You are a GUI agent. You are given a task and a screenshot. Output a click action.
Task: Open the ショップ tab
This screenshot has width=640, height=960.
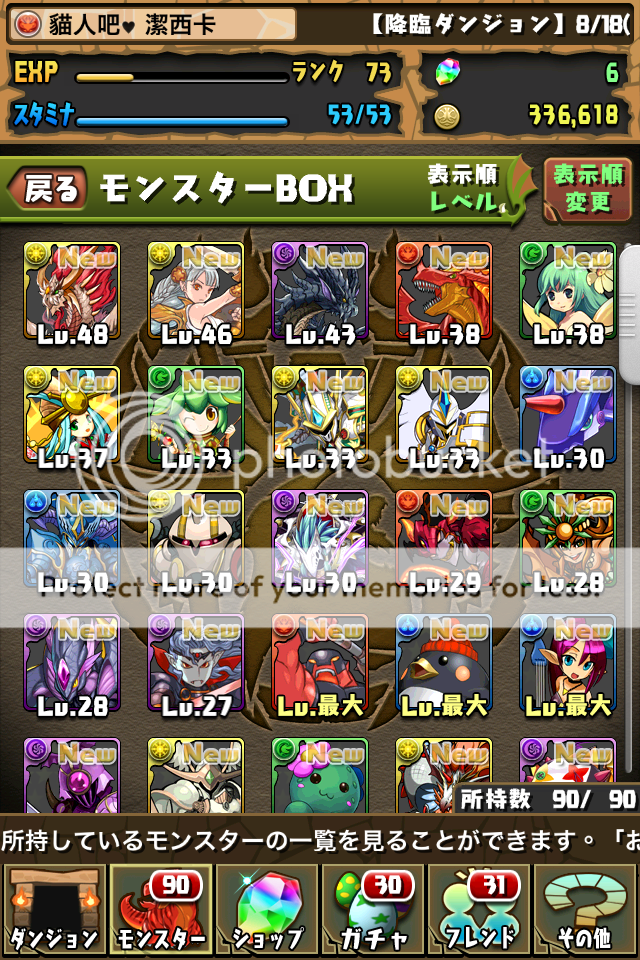tap(266, 910)
